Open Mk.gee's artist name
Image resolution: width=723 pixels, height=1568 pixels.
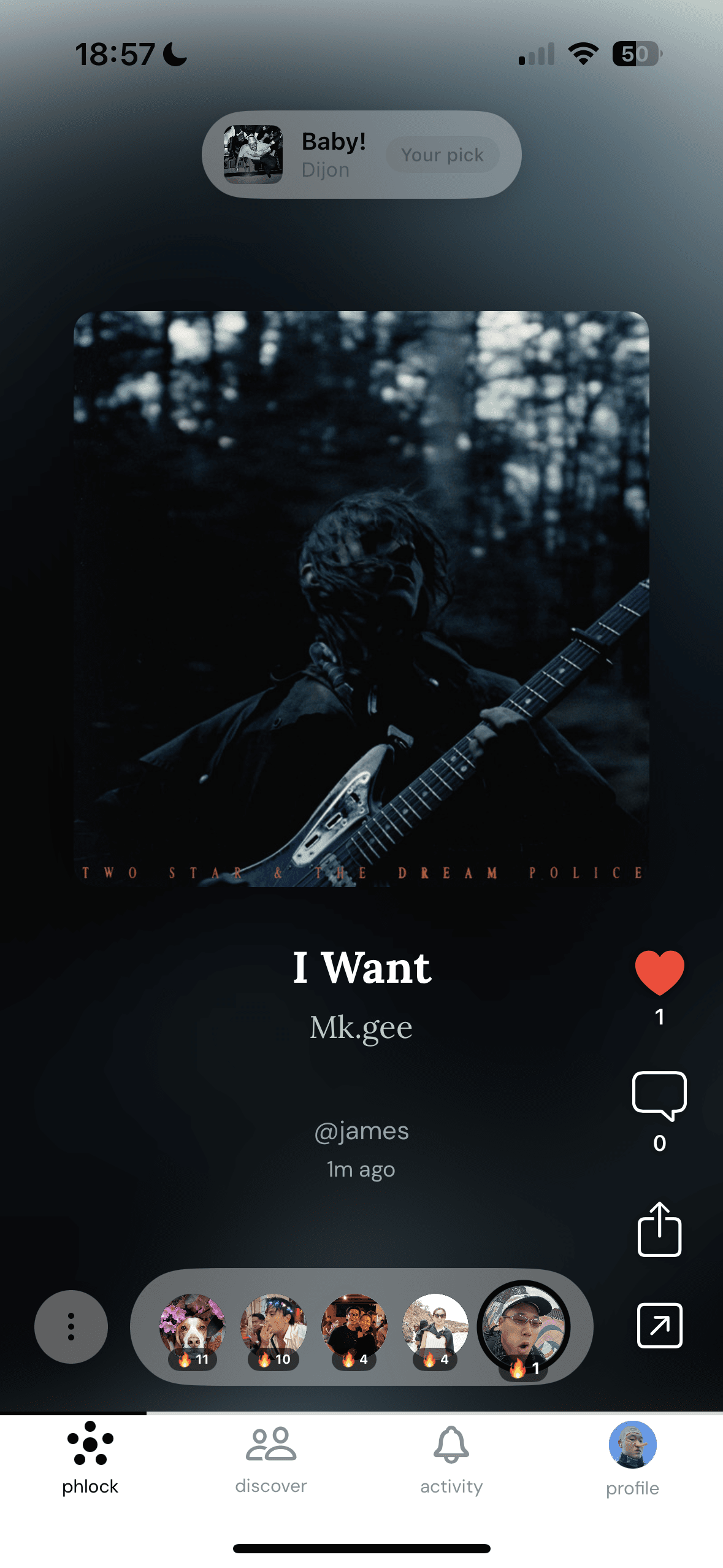click(361, 1028)
